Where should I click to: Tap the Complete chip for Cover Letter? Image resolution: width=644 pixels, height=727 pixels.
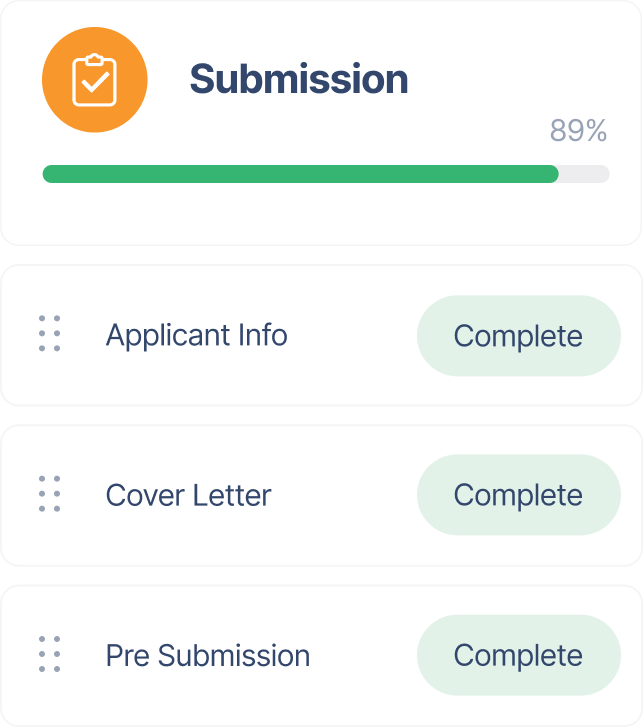518,495
